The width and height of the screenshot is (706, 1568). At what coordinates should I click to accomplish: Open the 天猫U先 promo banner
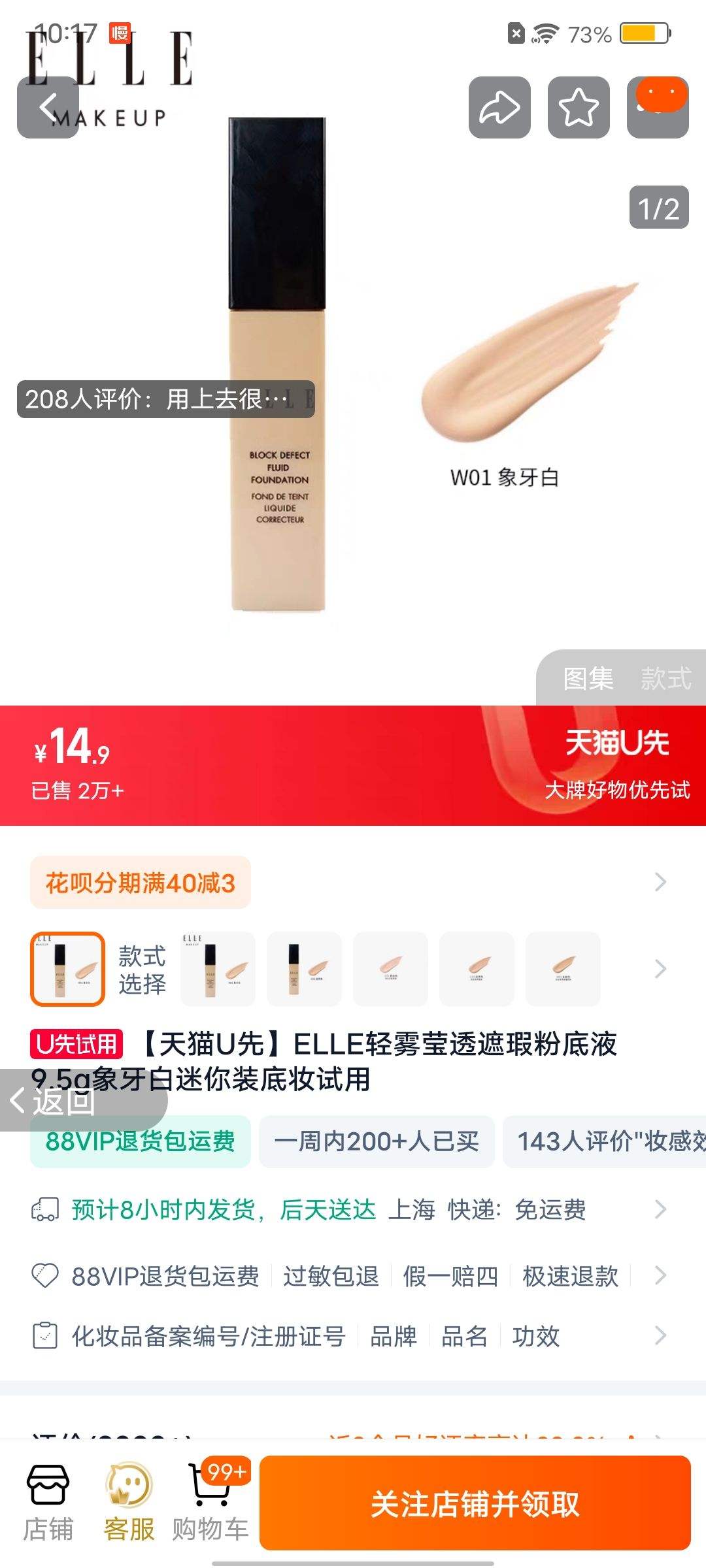(x=616, y=764)
